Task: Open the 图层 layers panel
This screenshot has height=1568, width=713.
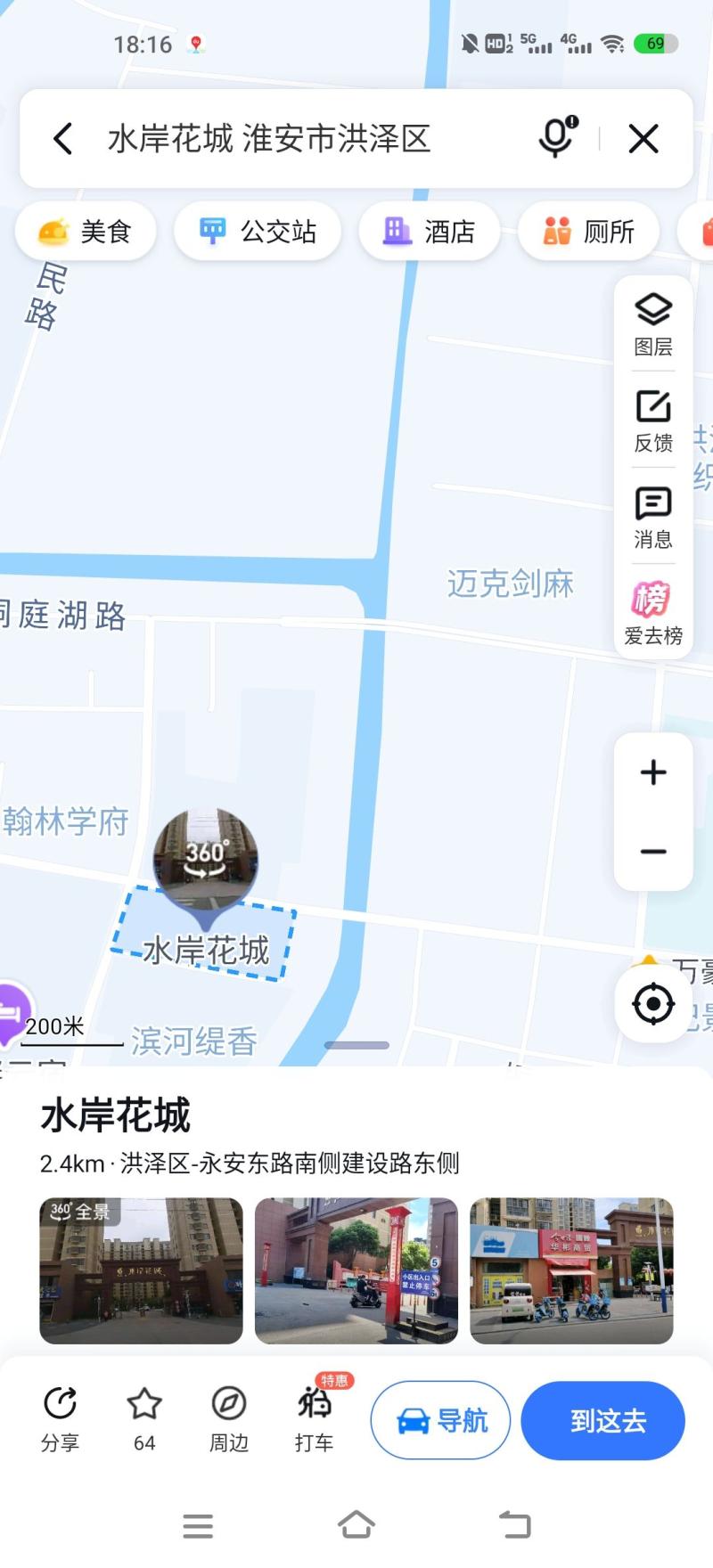Action: coord(653,324)
